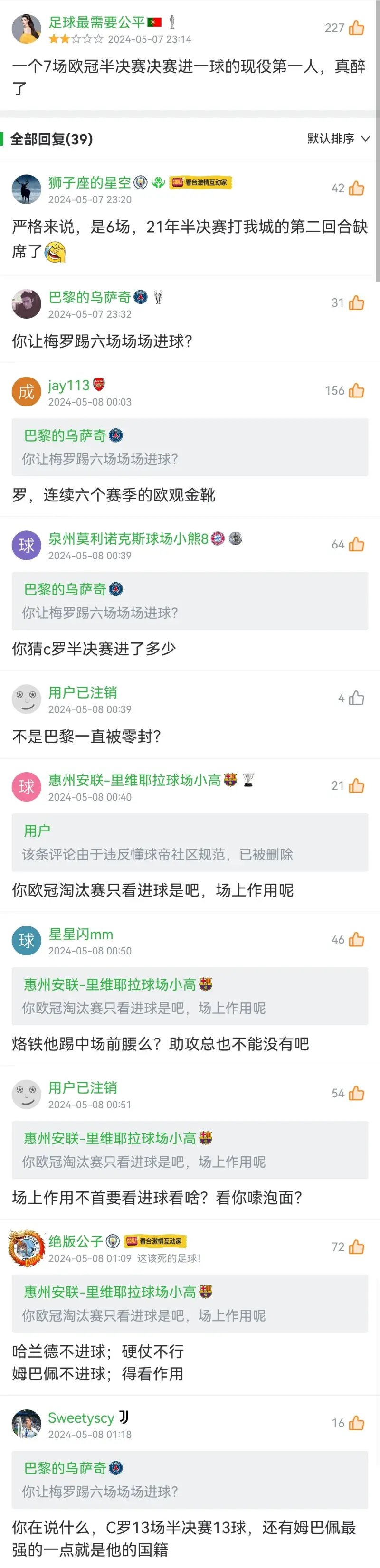Open quoted comment in jay113's reply
The image size is (380, 1568).
pos(190,447)
